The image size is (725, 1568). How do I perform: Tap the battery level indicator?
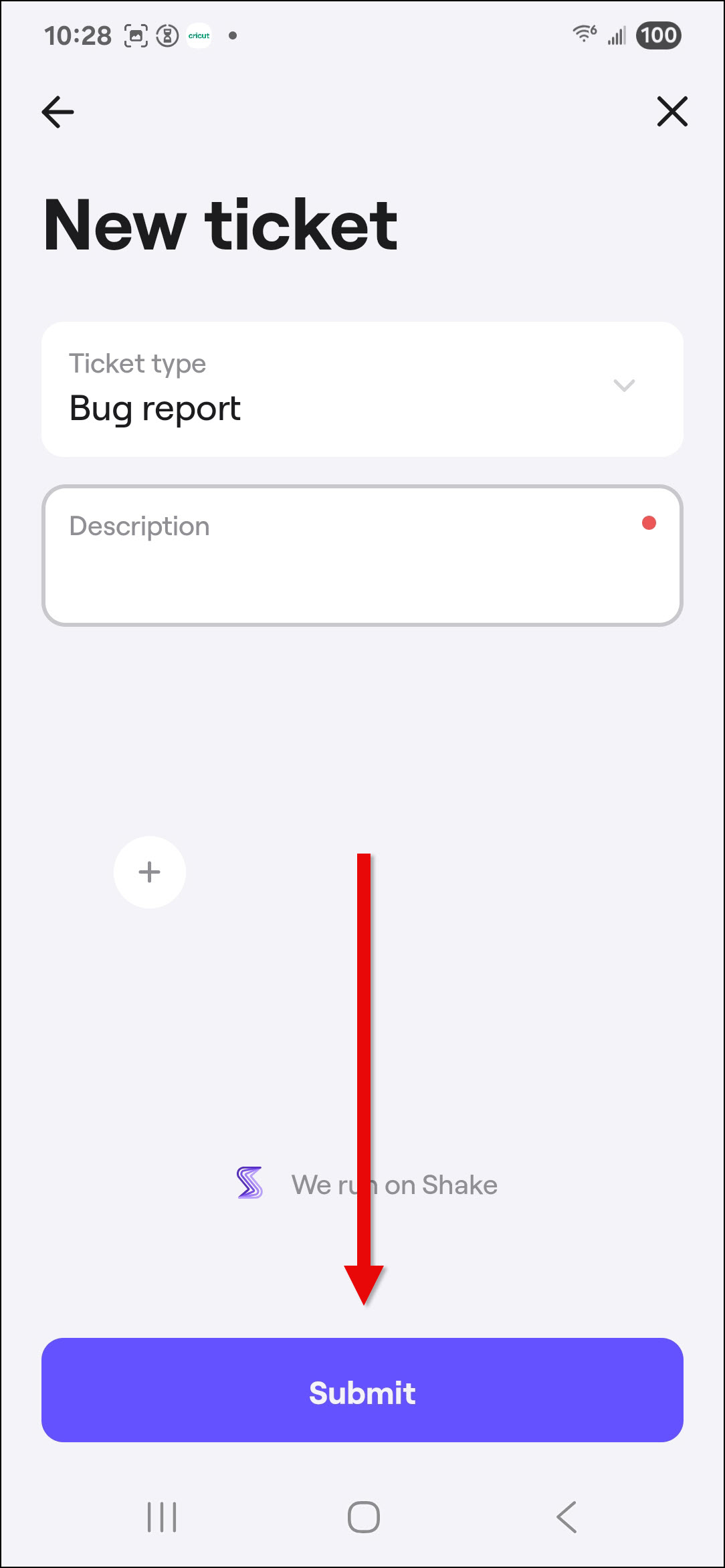click(657, 35)
